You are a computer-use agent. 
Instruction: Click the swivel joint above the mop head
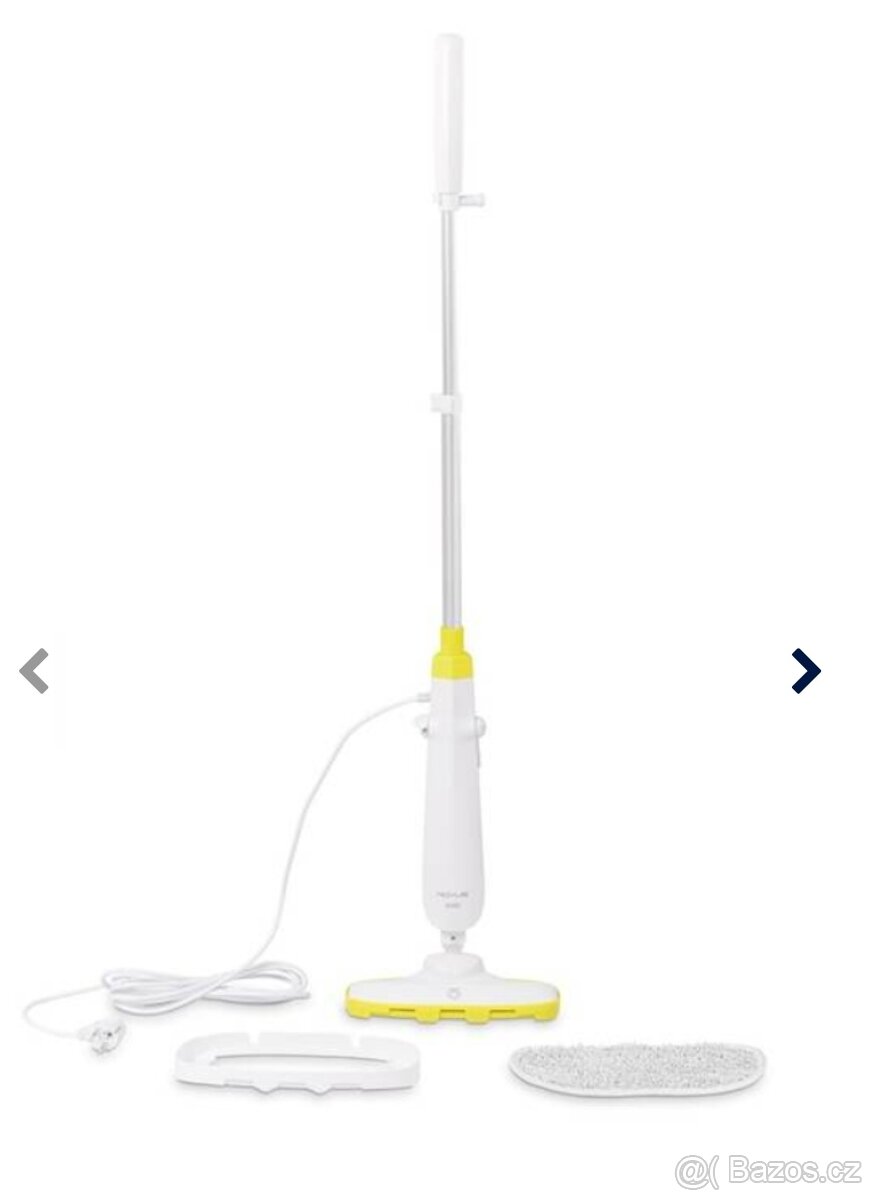click(455, 938)
